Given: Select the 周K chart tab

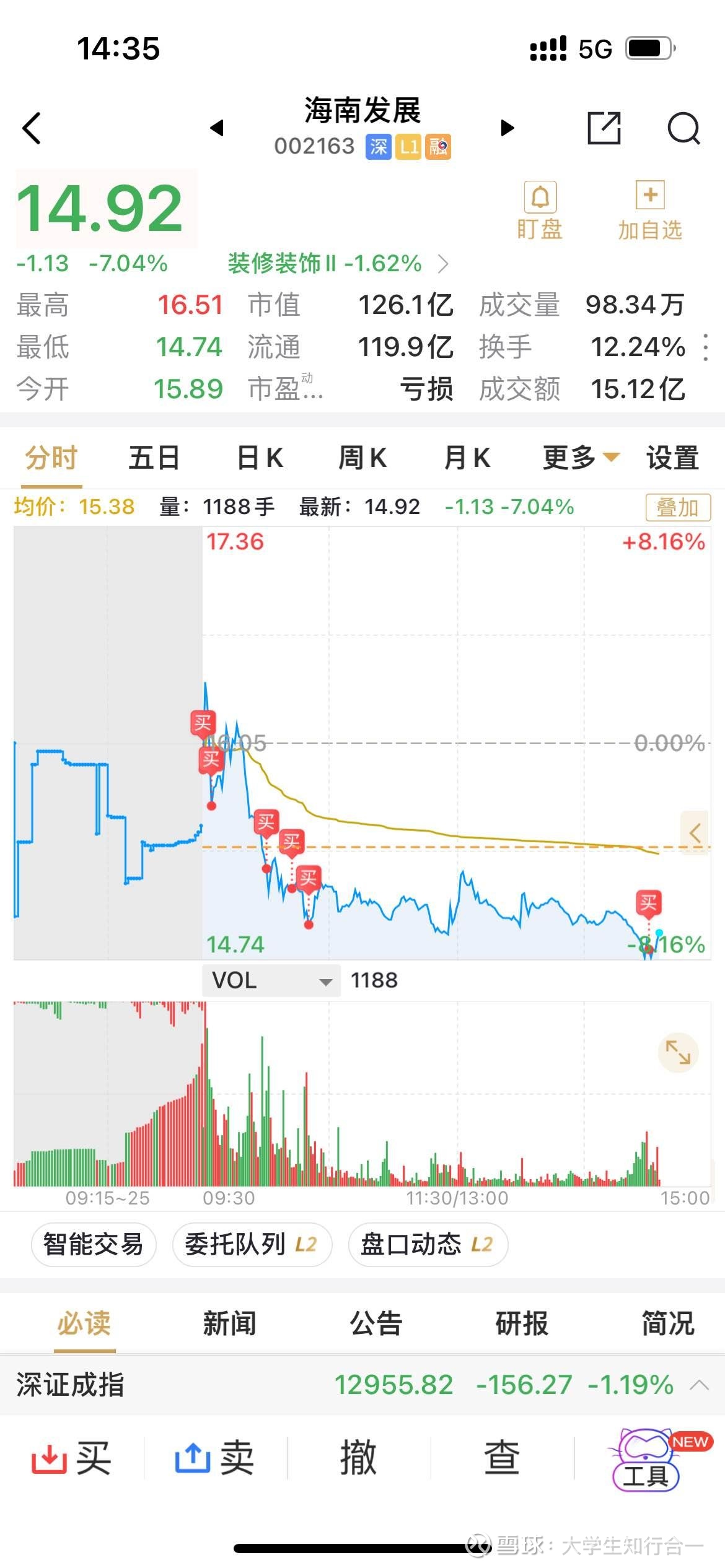Looking at the screenshot, I should 362,458.
